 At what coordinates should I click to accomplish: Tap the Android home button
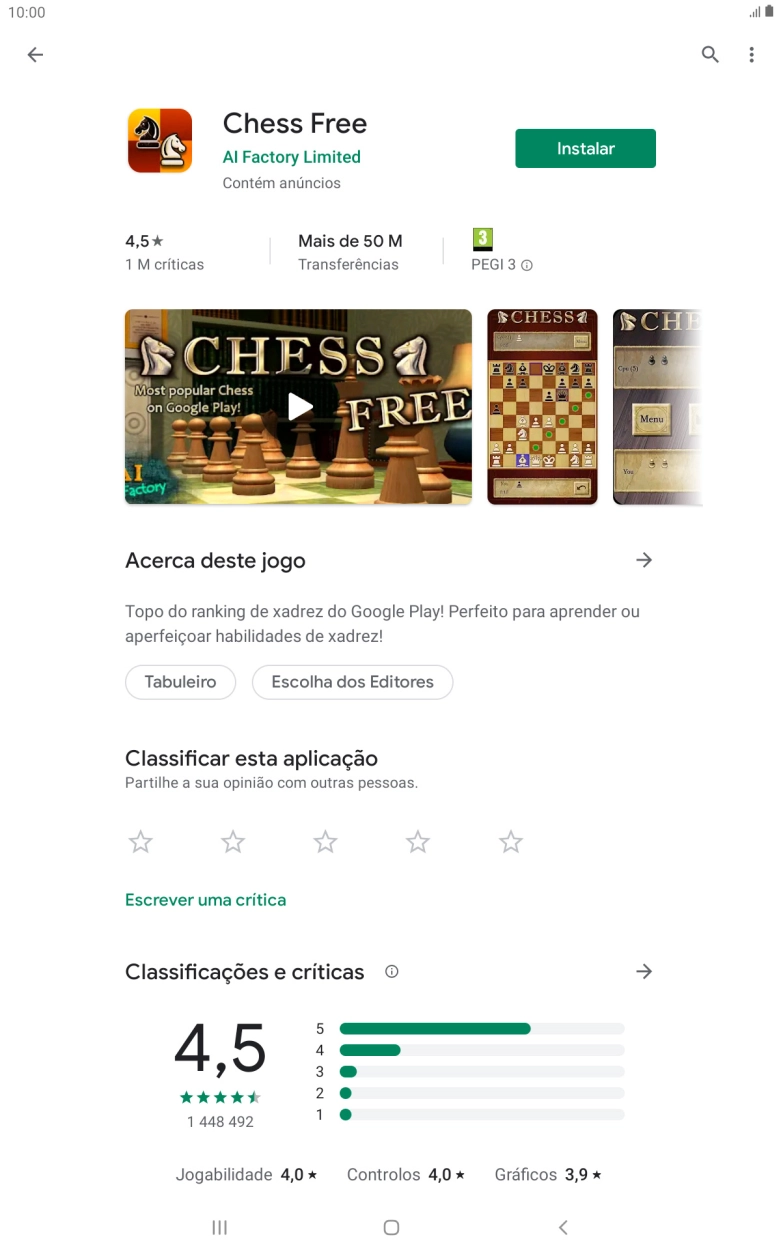pyautogui.click(x=390, y=1227)
